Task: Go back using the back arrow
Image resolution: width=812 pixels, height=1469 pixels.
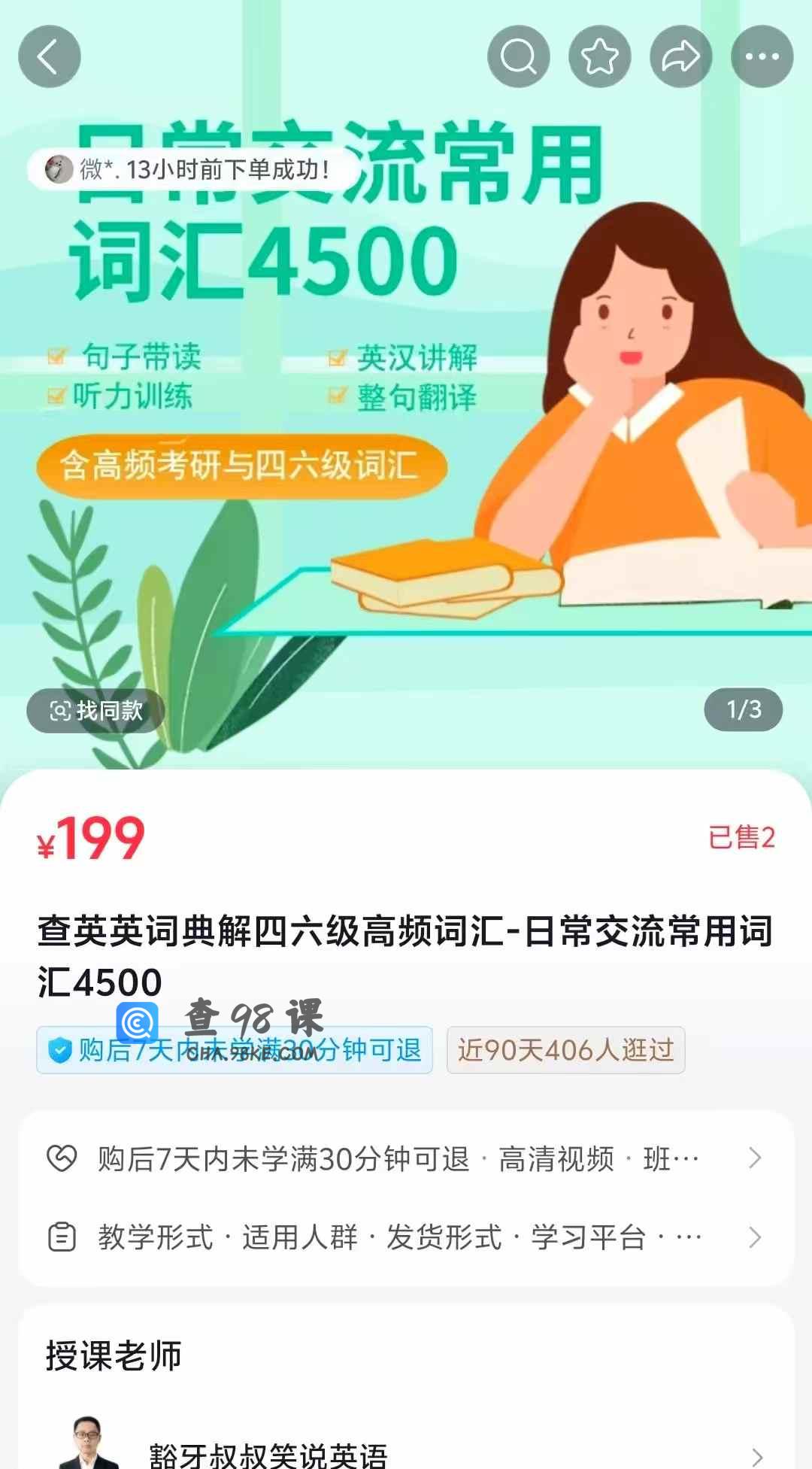Action: pyautogui.click(x=50, y=56)
